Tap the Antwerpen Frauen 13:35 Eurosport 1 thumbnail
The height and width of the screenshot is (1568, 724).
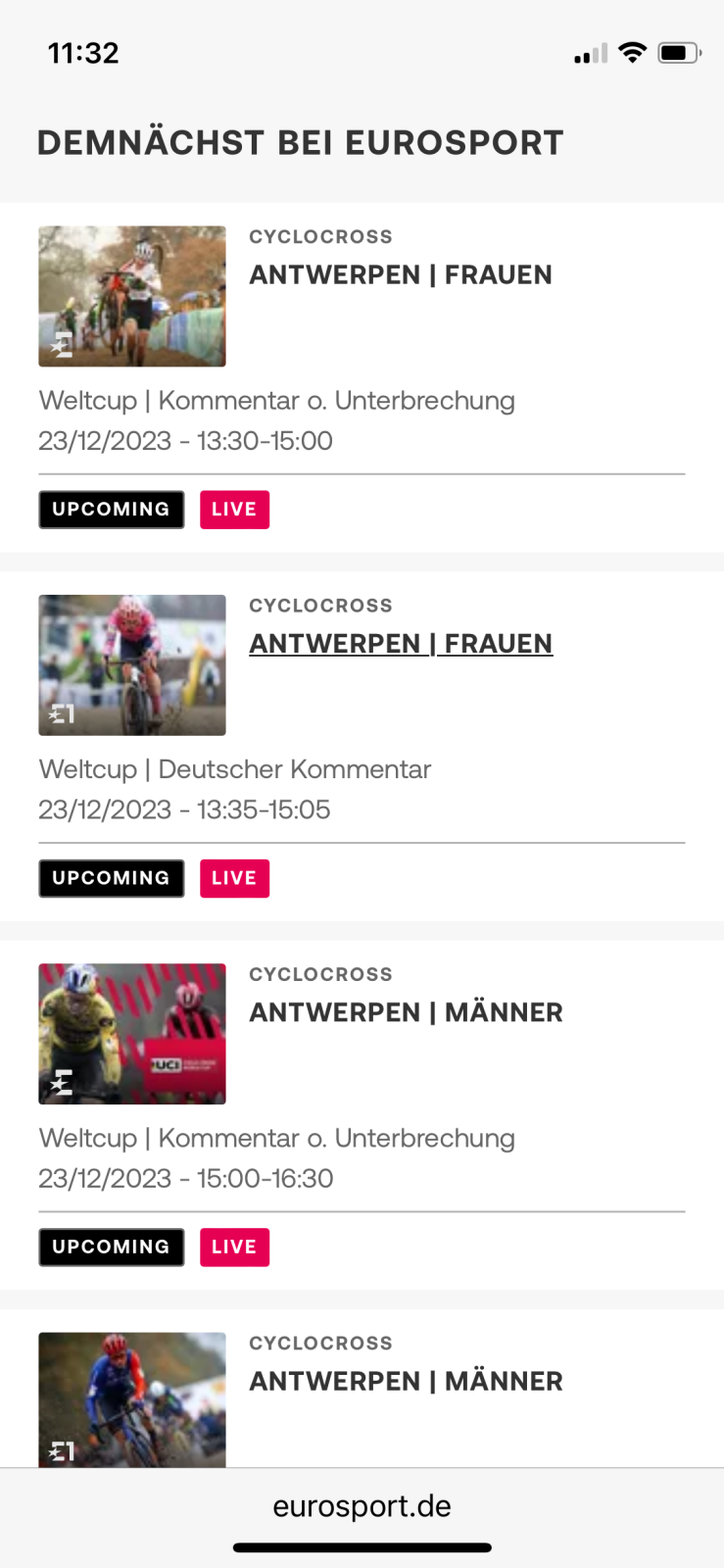tap(132, 665)
